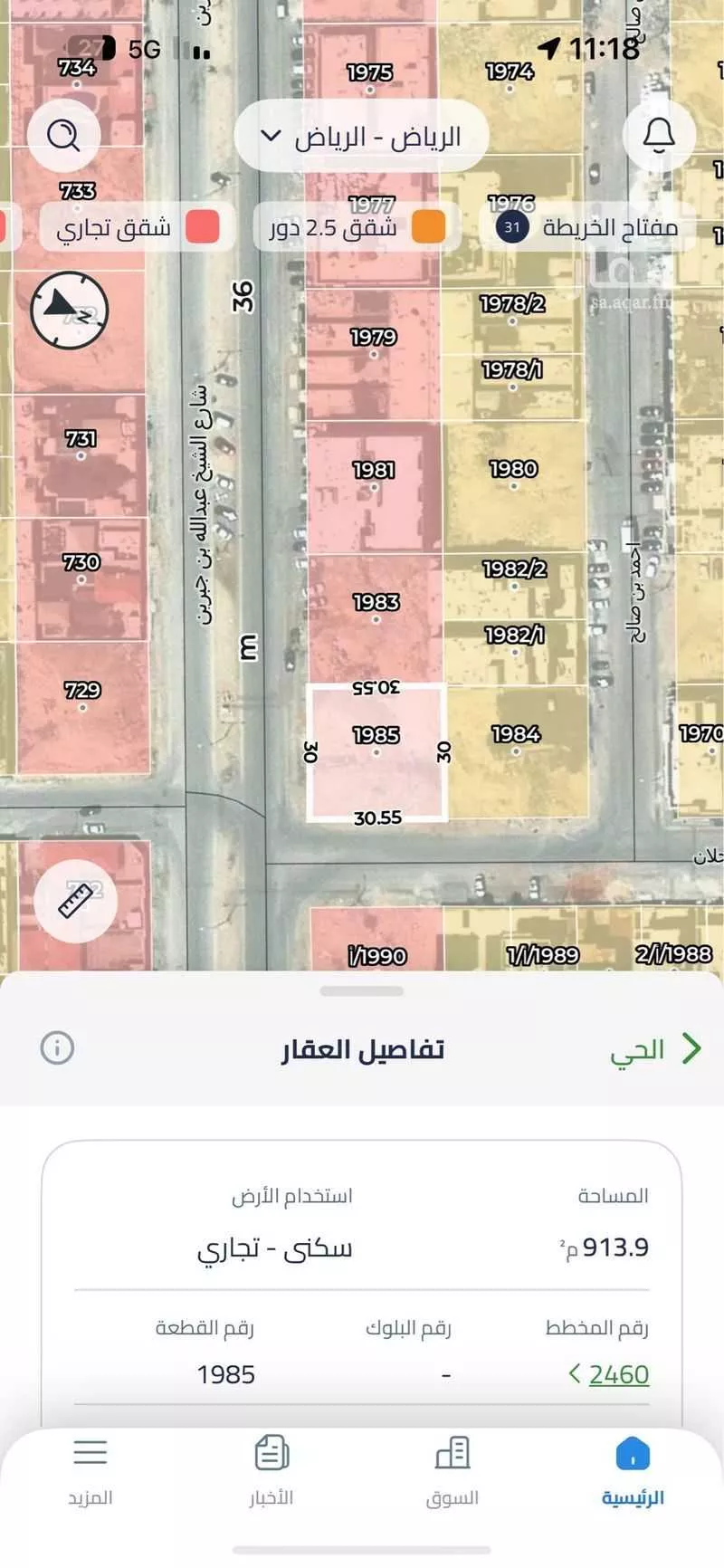Open the الرياض - الرياض city selector
This screenshot has height=1568, width=724.
[x=360, y=134]
